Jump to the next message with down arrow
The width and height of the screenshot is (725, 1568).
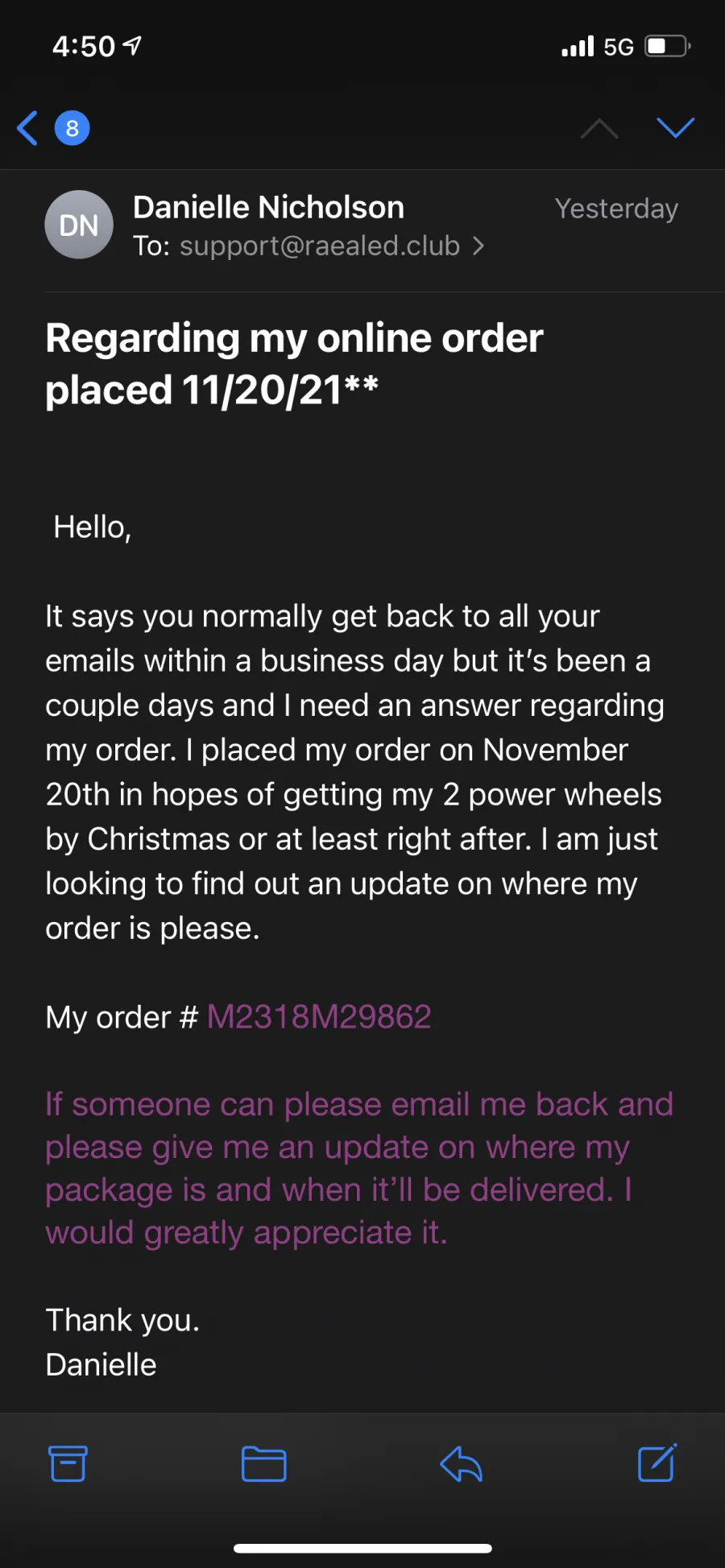[675, 127]
